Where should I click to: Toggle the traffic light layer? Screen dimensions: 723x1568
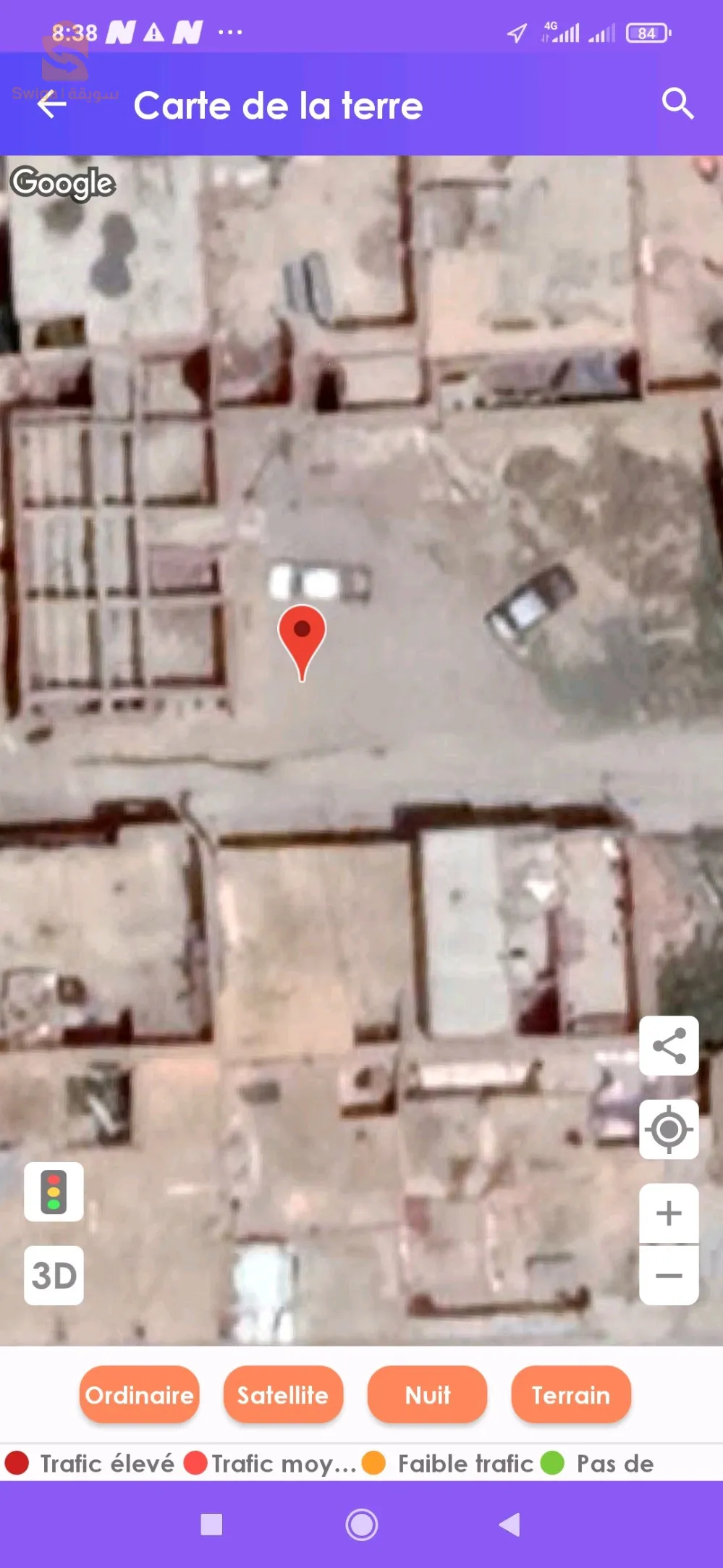pos(54,1192)
